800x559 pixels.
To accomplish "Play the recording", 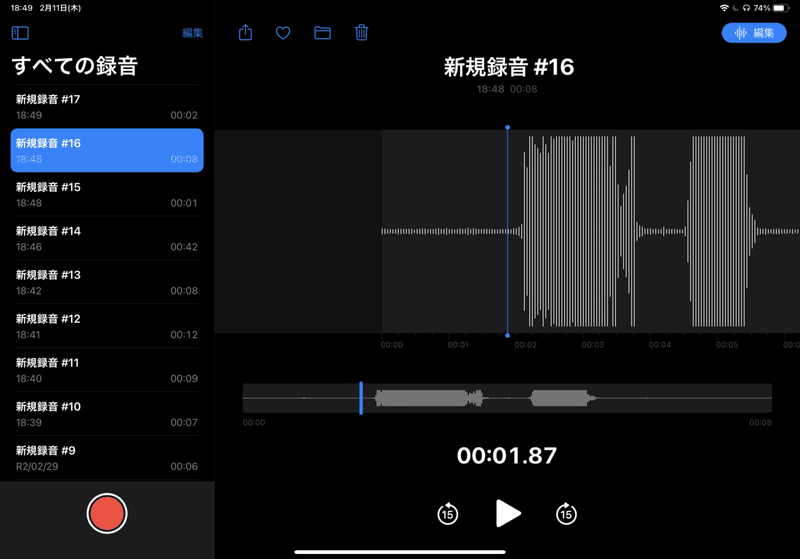I will [x=508, y=514].
